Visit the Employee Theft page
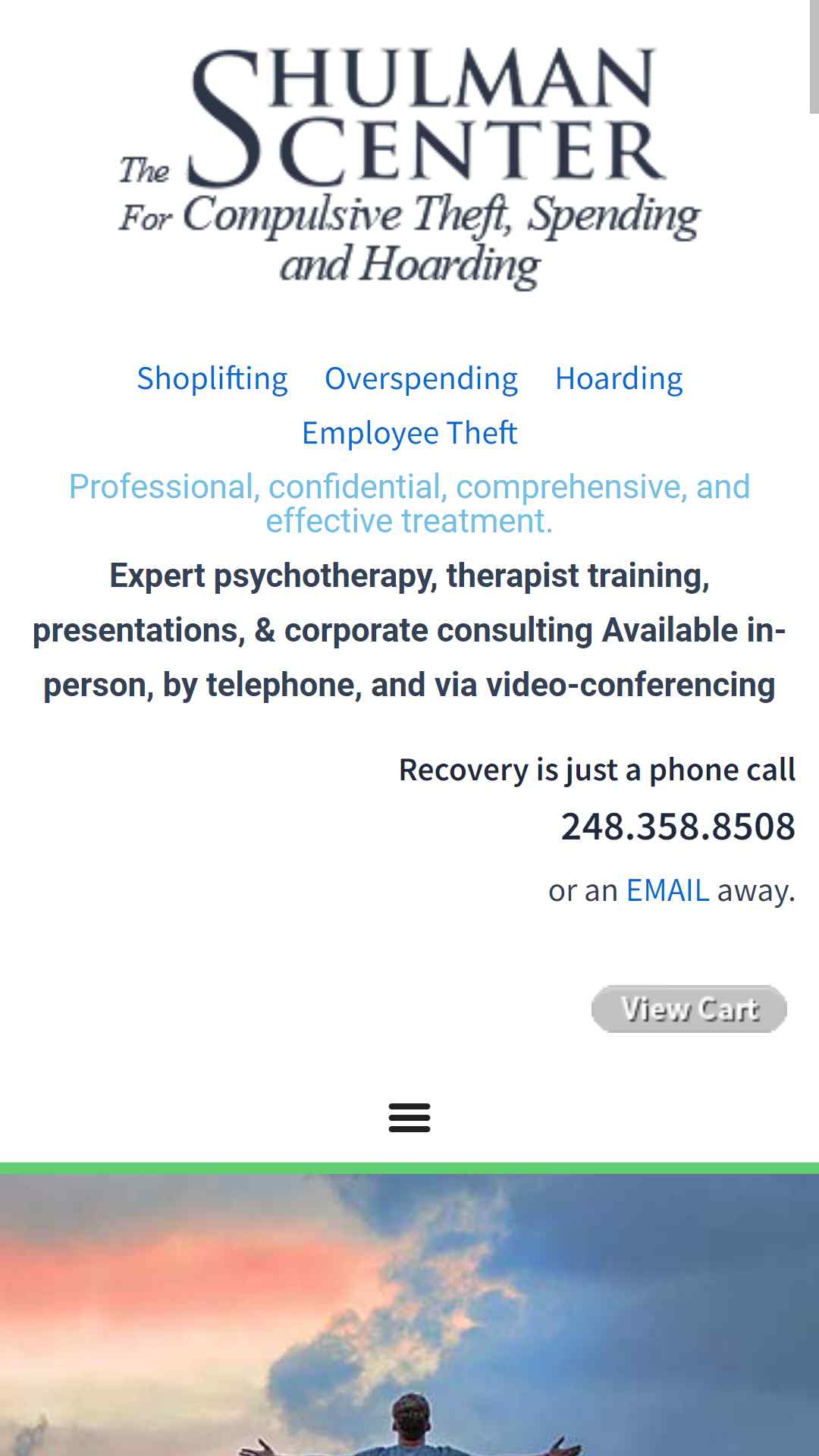Screen dimensions: 819x1456 point(409,433)
